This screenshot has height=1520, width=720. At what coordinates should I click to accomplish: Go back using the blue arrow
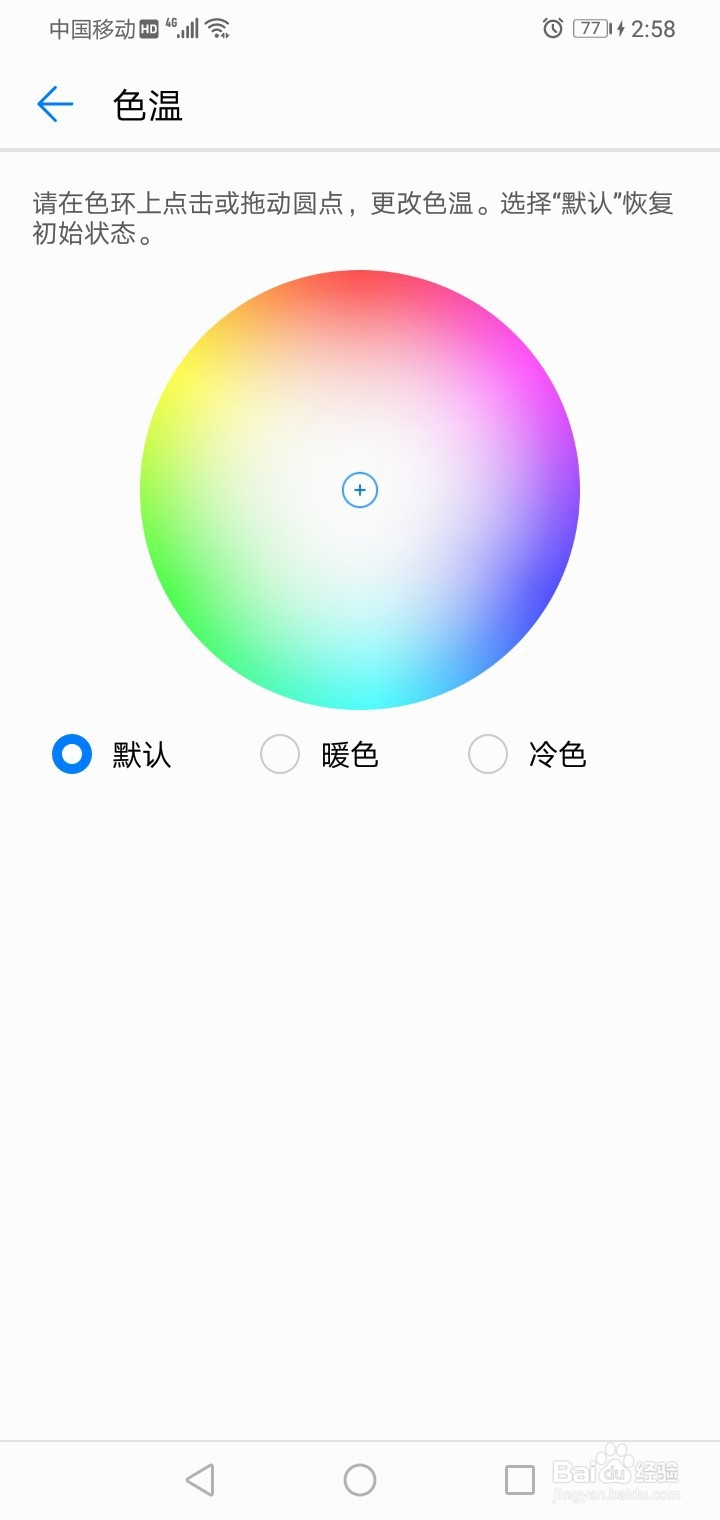(x=55, y=104)
